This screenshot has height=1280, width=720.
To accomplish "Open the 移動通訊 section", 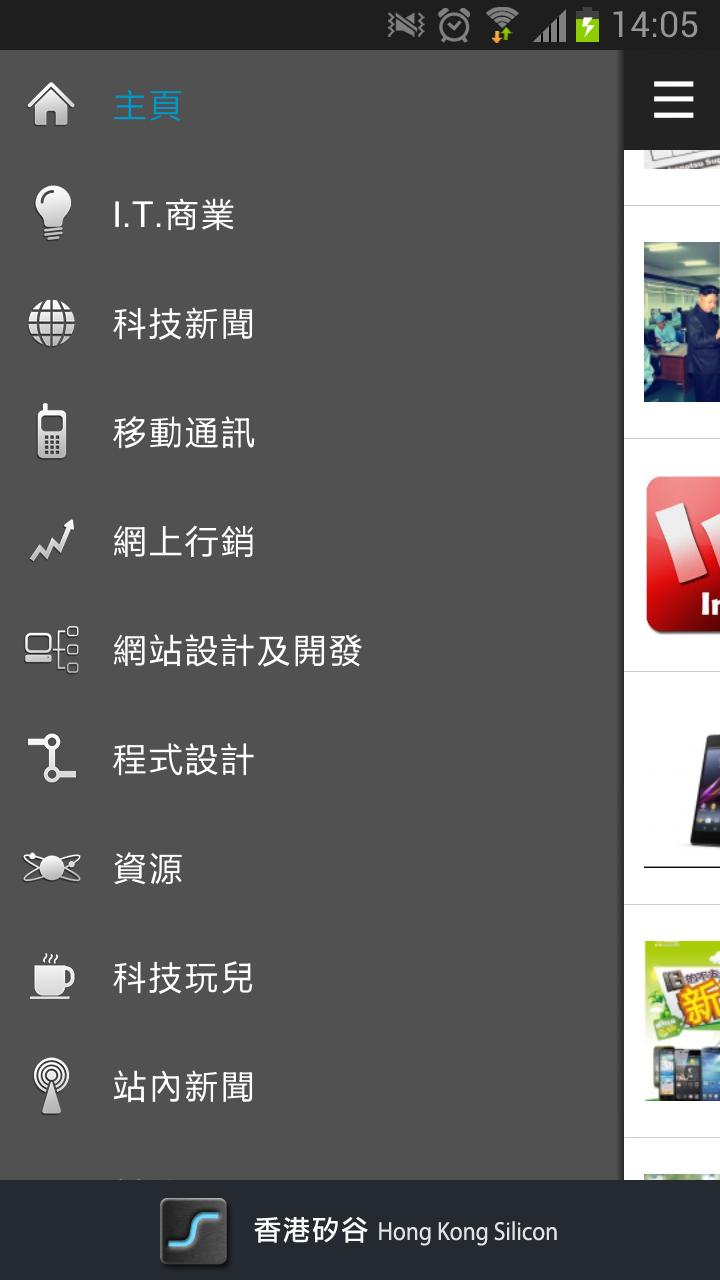I will [183, 433].
